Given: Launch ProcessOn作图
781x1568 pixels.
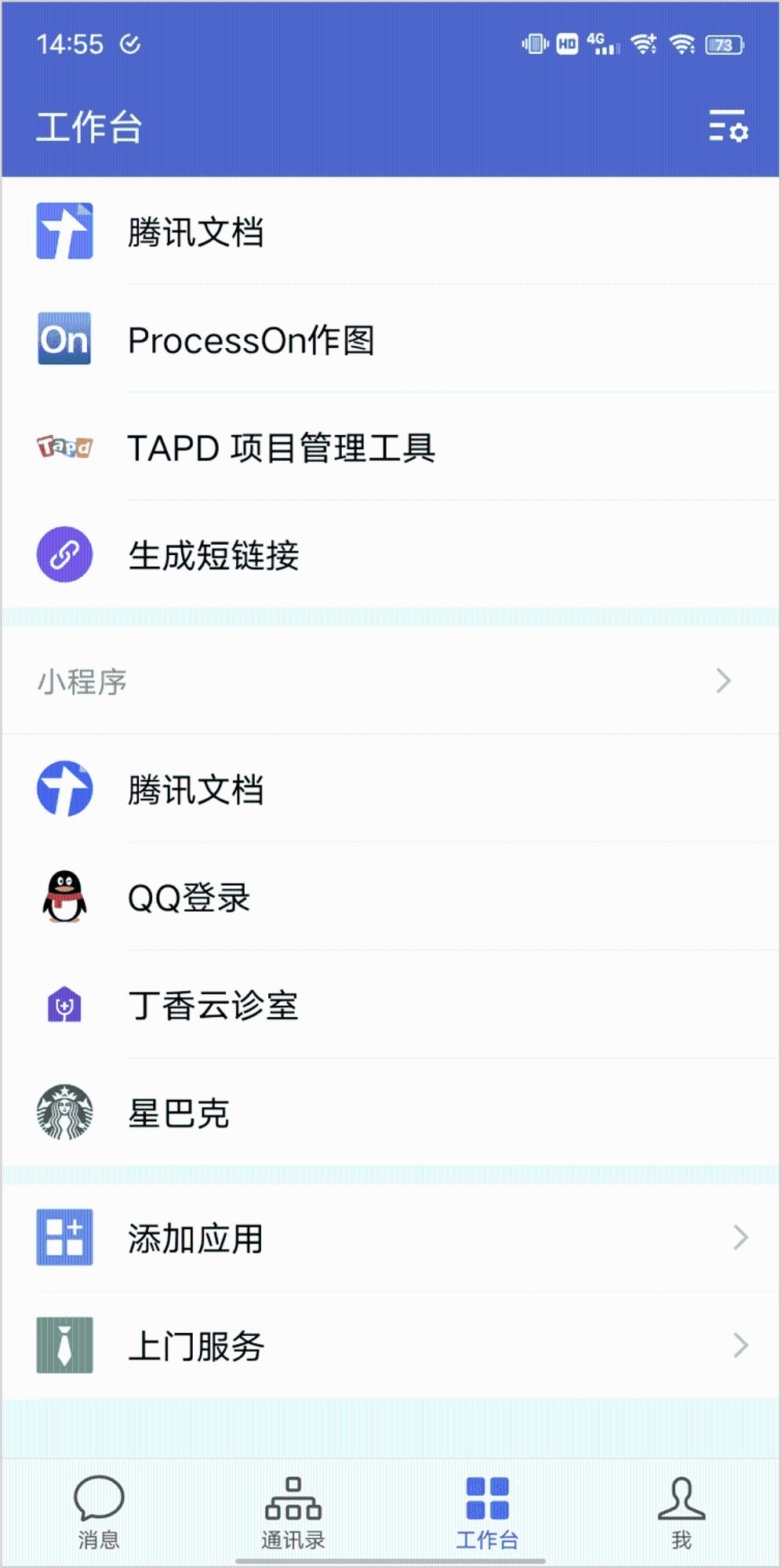Looking at the screenshot, I should tap(390, 339).
